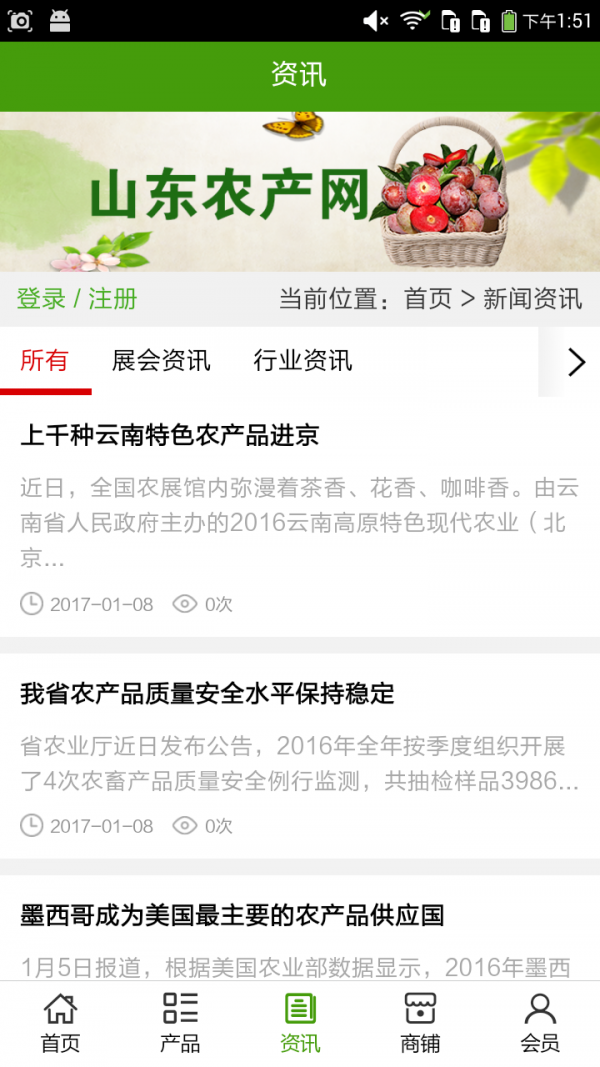Open article 上千种云南特色农产品进京
Image resolution: width=600 pixels, height=1067 pixels.
(170, 436)
